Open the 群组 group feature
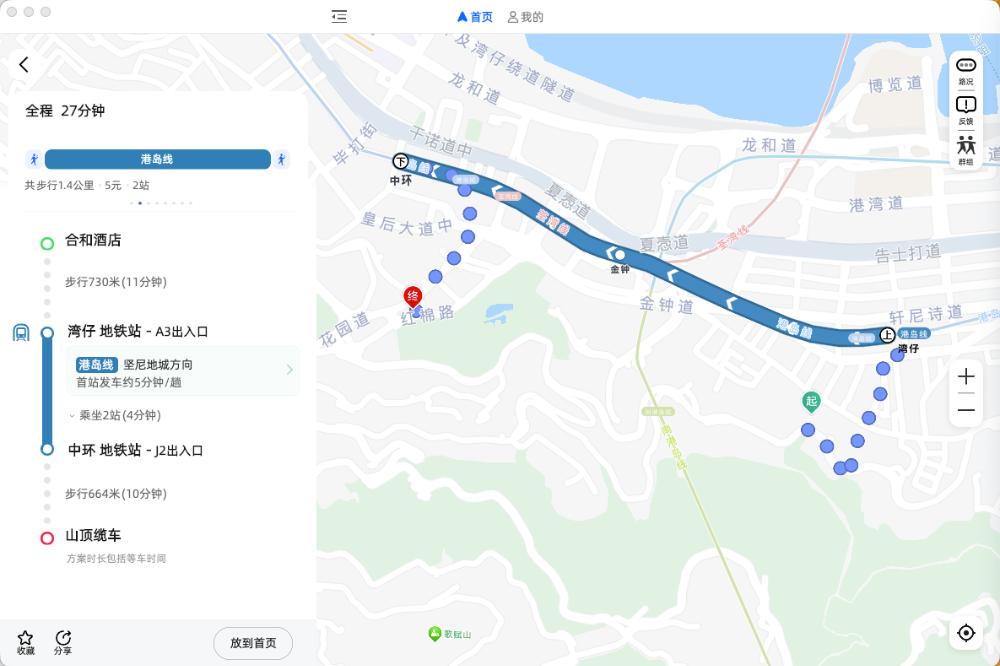The width and height of the screenshot is (1000, 666). pos(966,149)
